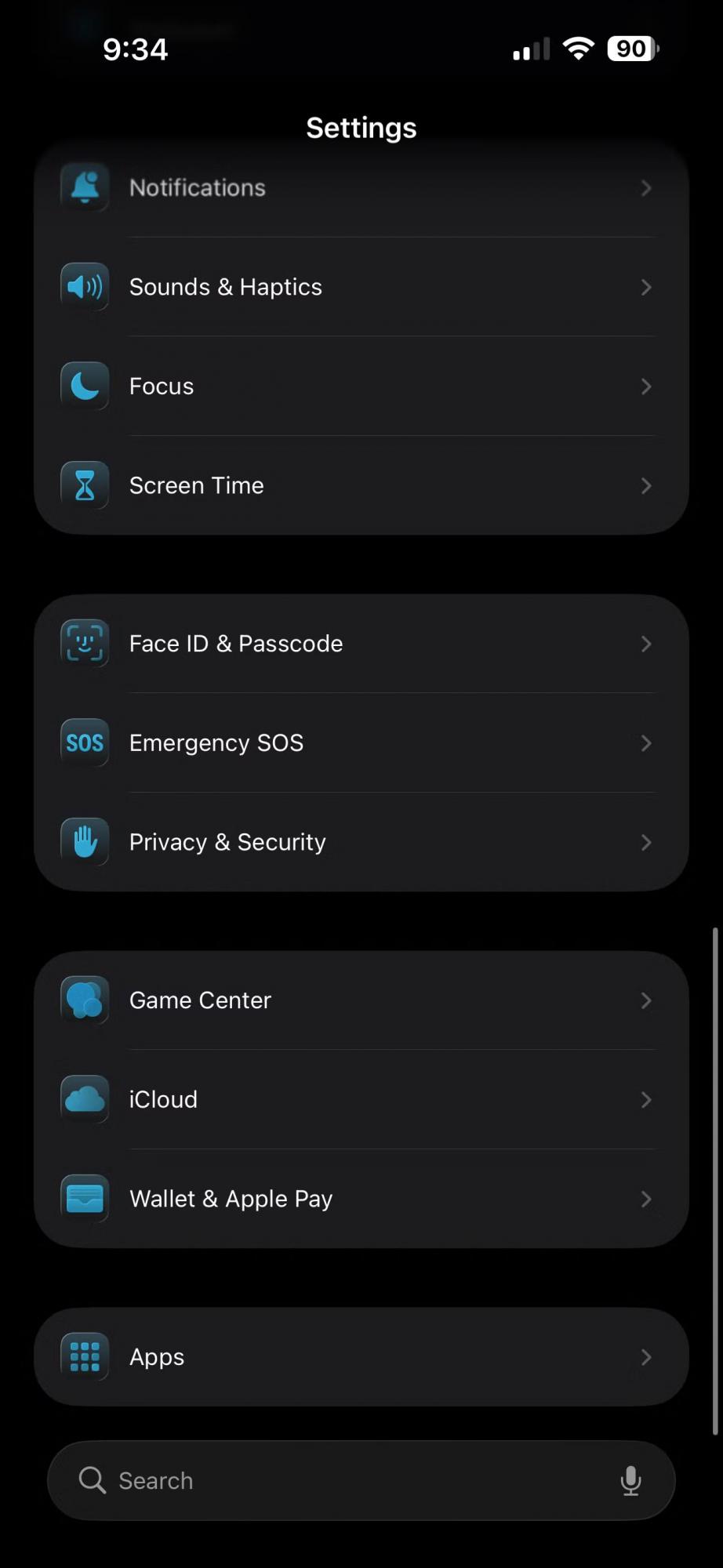723x1568 pixels.
Task: Start voice search with the microphone icon
Action: click(x=630, y=1480)
